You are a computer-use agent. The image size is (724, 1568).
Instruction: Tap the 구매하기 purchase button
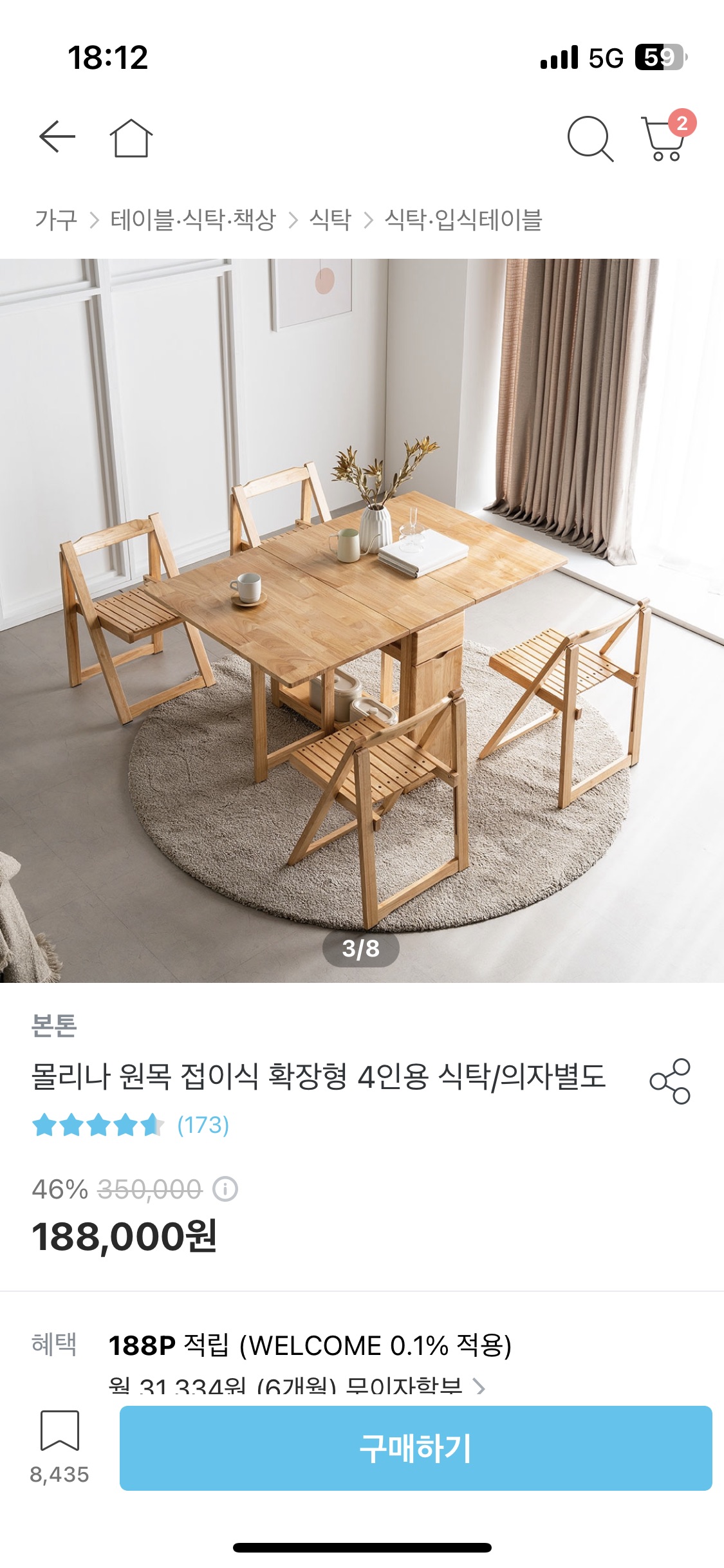point(415,1448)
